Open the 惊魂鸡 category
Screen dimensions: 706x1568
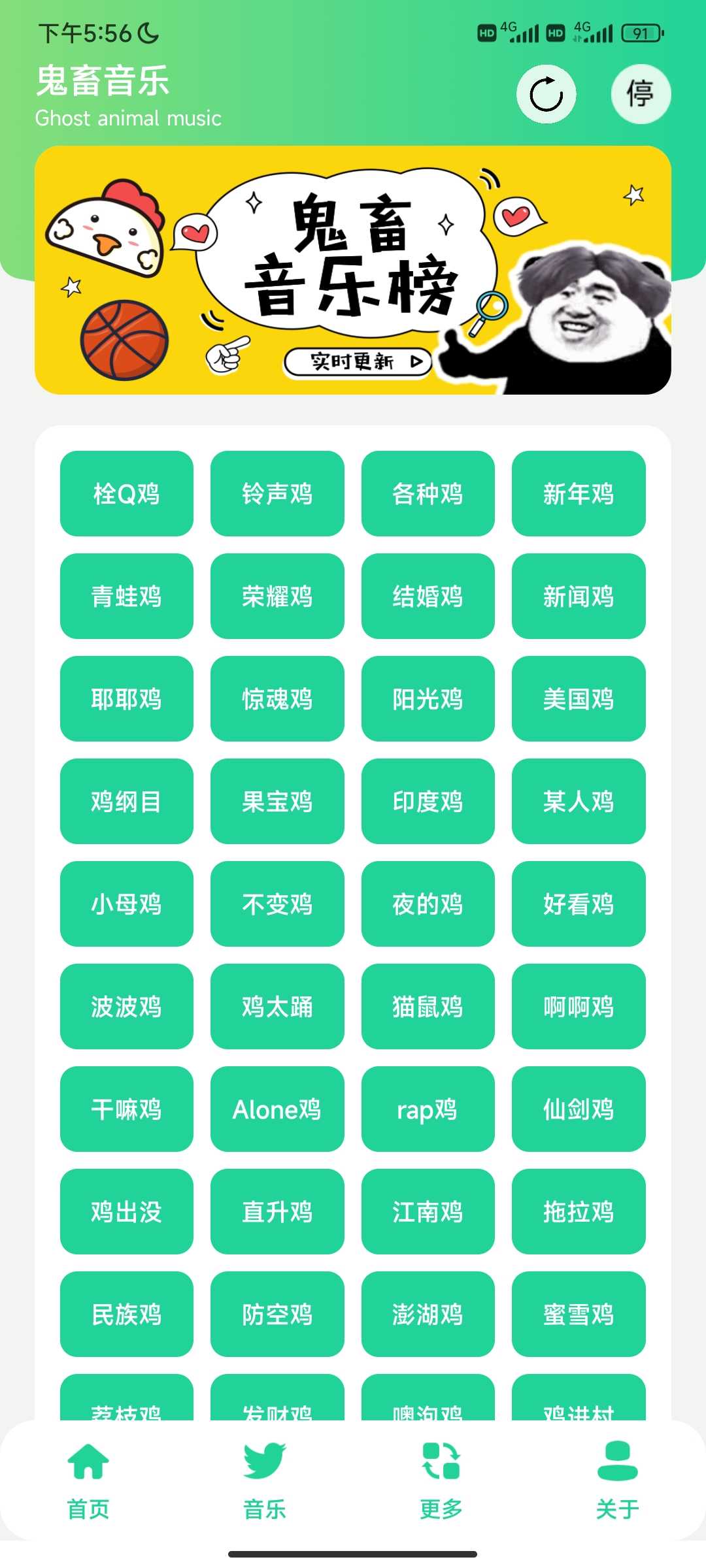click(277, 698)
